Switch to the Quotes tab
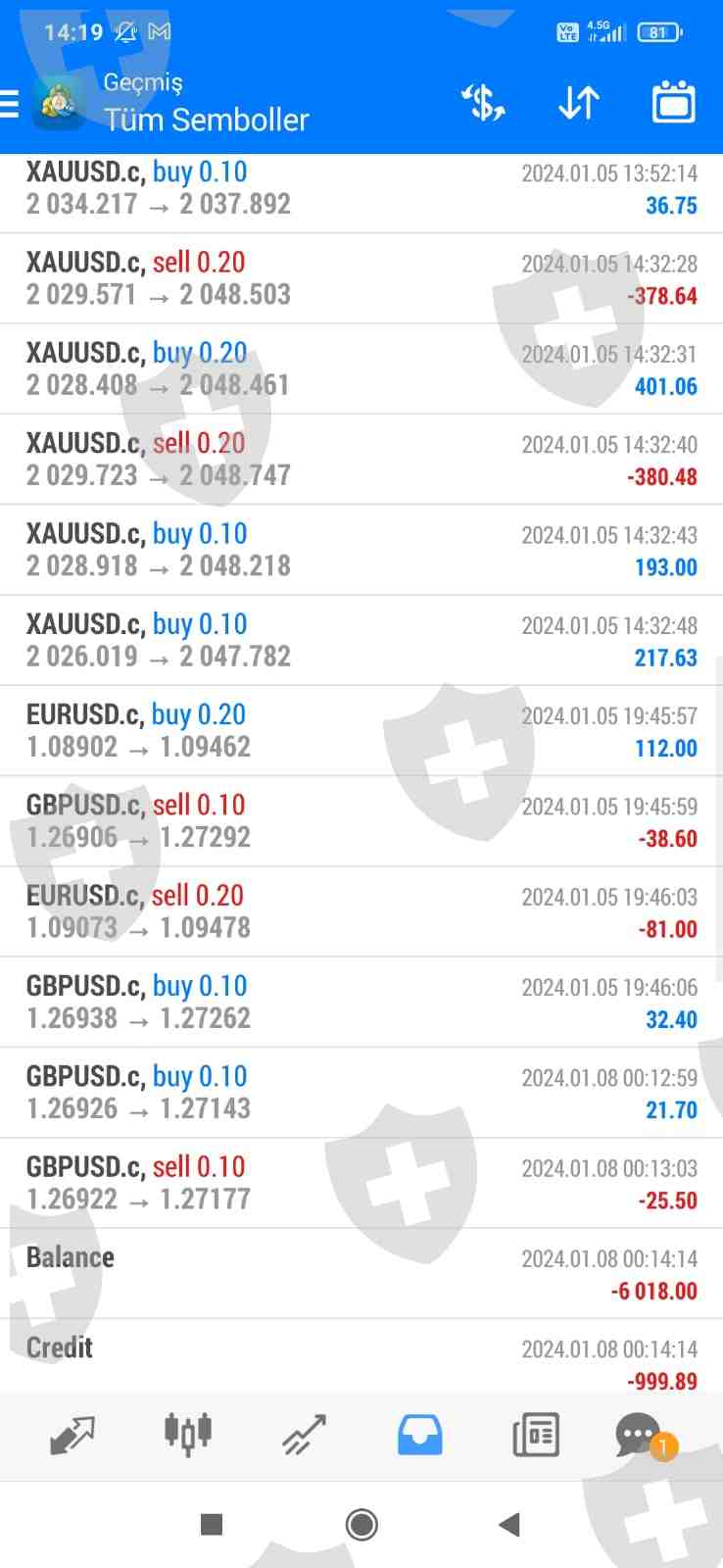The height and width of the screenshot is (1568, 723). coord(72,1436)
